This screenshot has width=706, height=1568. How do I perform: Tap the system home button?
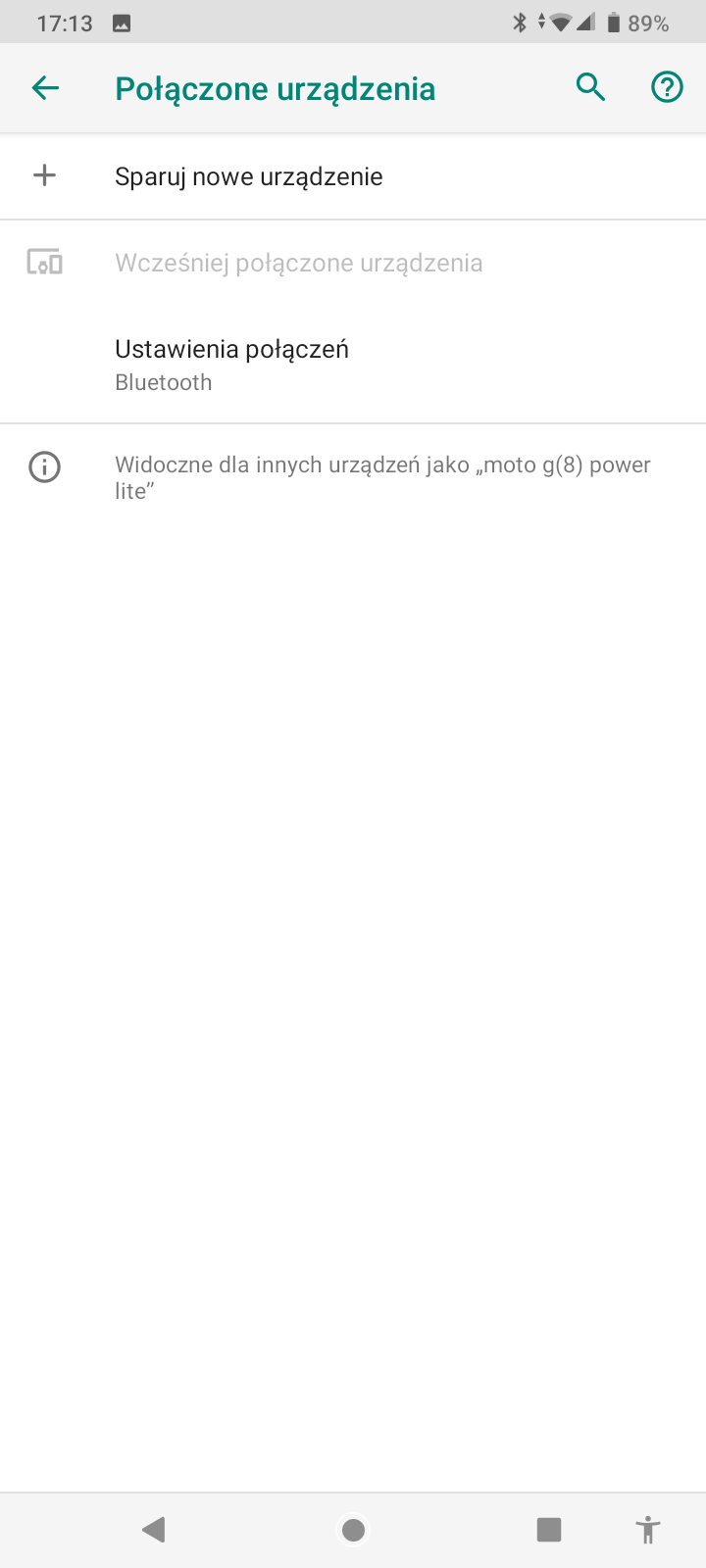353,1530
